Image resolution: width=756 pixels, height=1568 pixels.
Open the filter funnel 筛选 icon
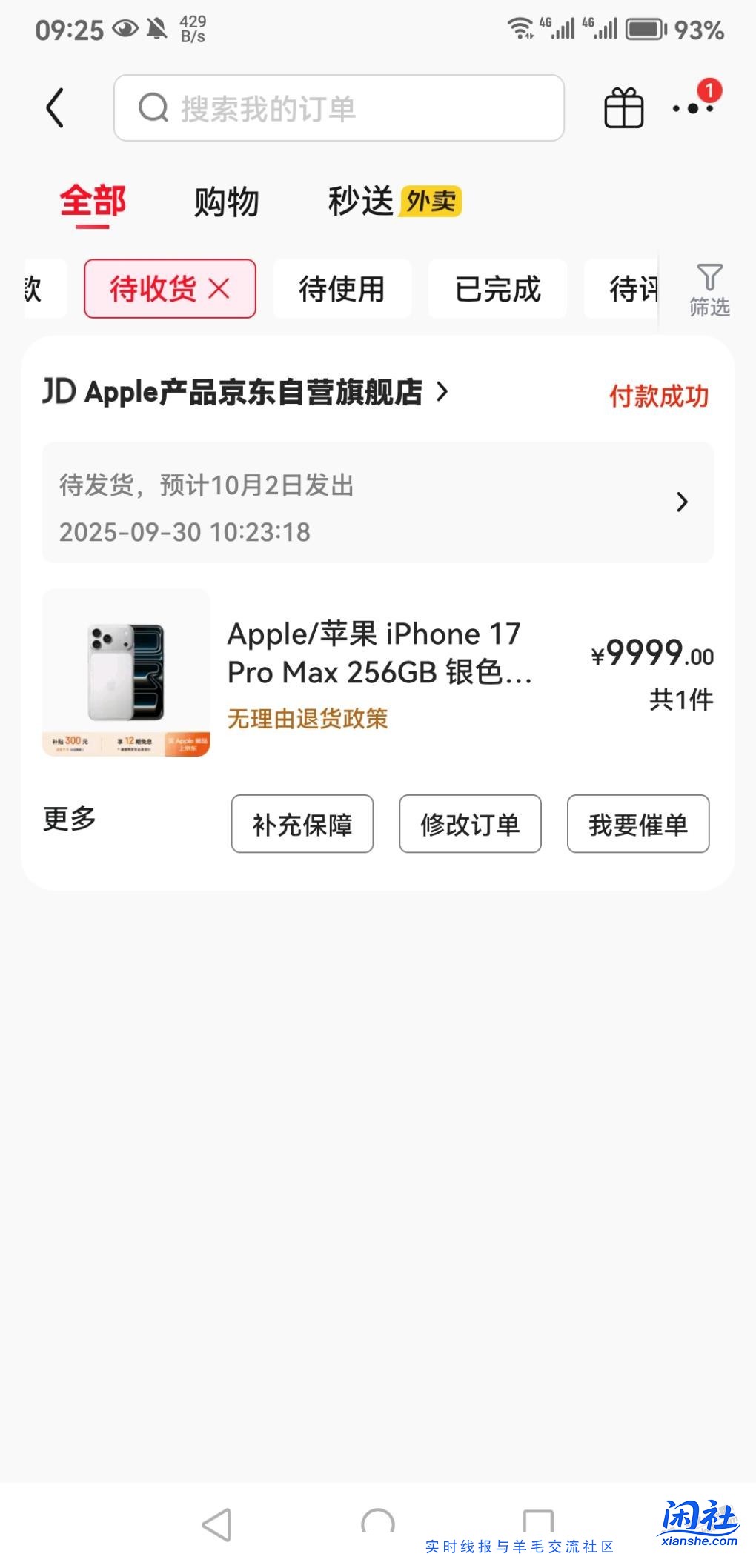pos(709,289)
